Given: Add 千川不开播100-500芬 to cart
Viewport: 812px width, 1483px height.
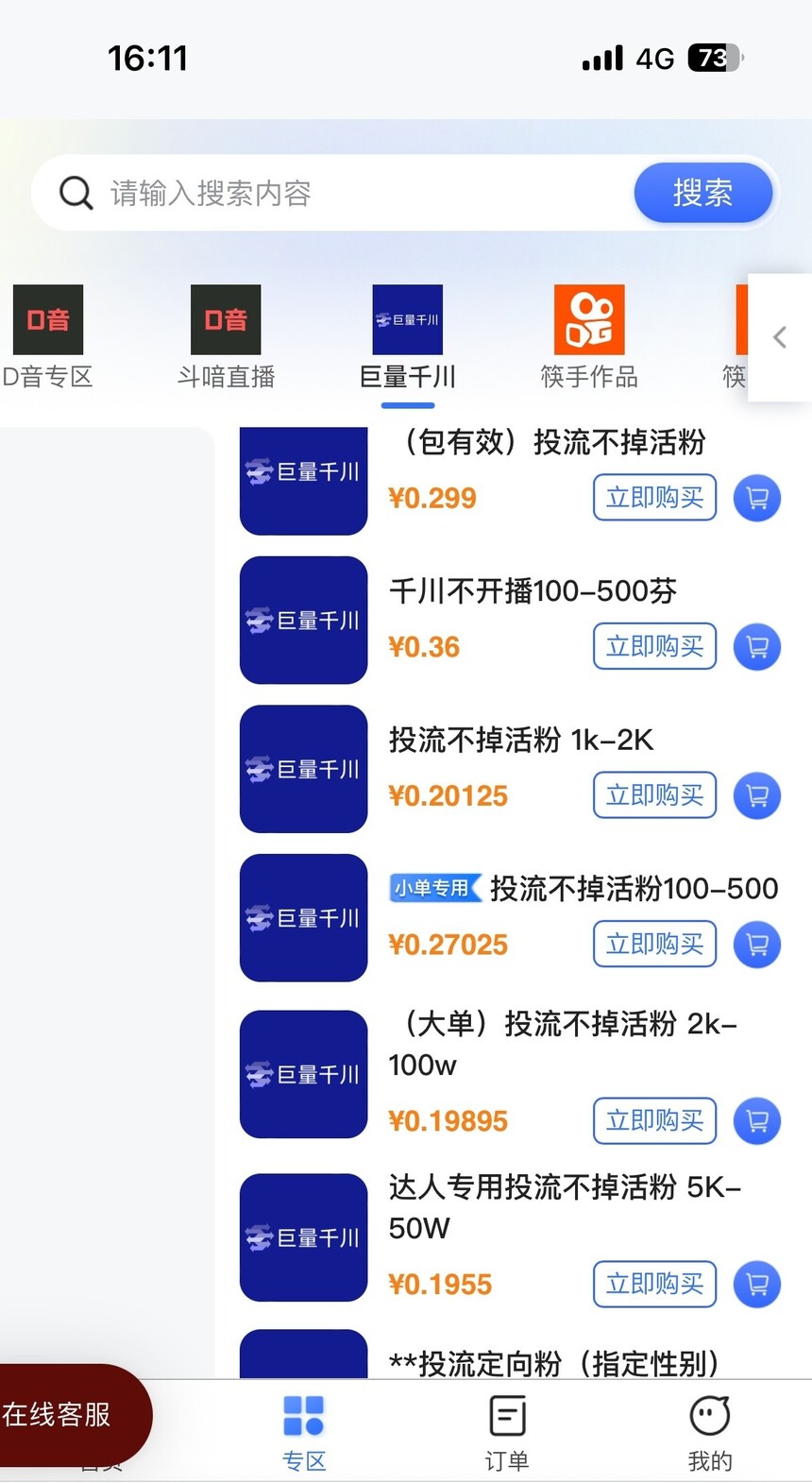Looking at the screenshot, I should pos(757,647).
